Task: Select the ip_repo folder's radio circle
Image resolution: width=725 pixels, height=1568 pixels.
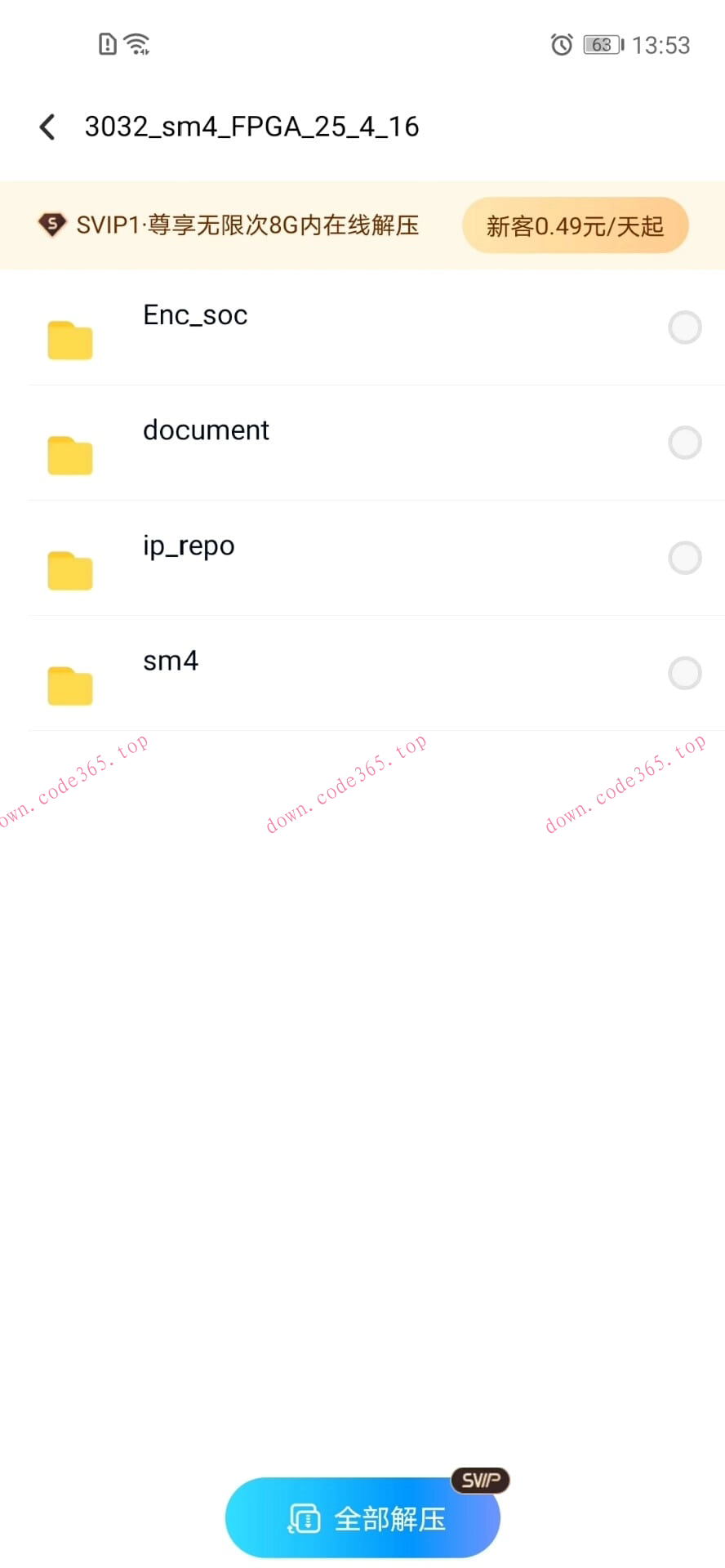Action: pos(684,558)
